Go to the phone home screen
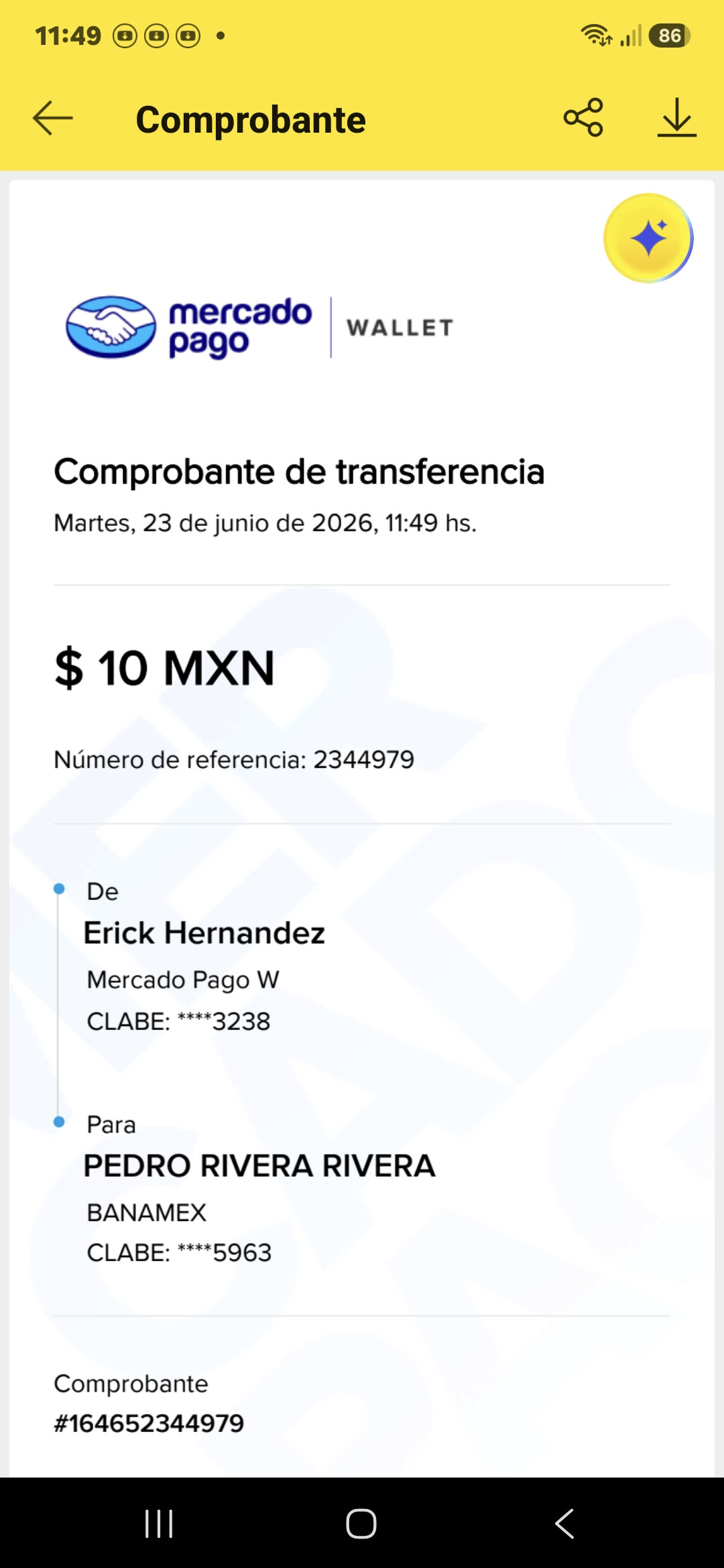Screen dimensions: 724x1568 click(361, 1523)
